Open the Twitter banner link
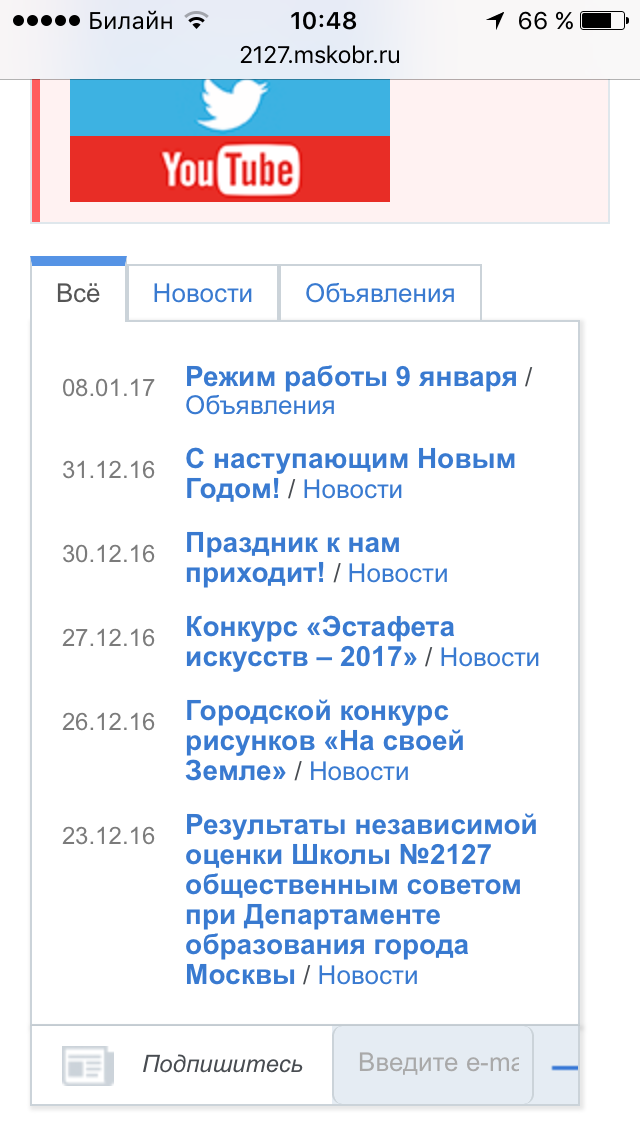The width and height of the screenshot is (640, 1136). tap(230, 107)
